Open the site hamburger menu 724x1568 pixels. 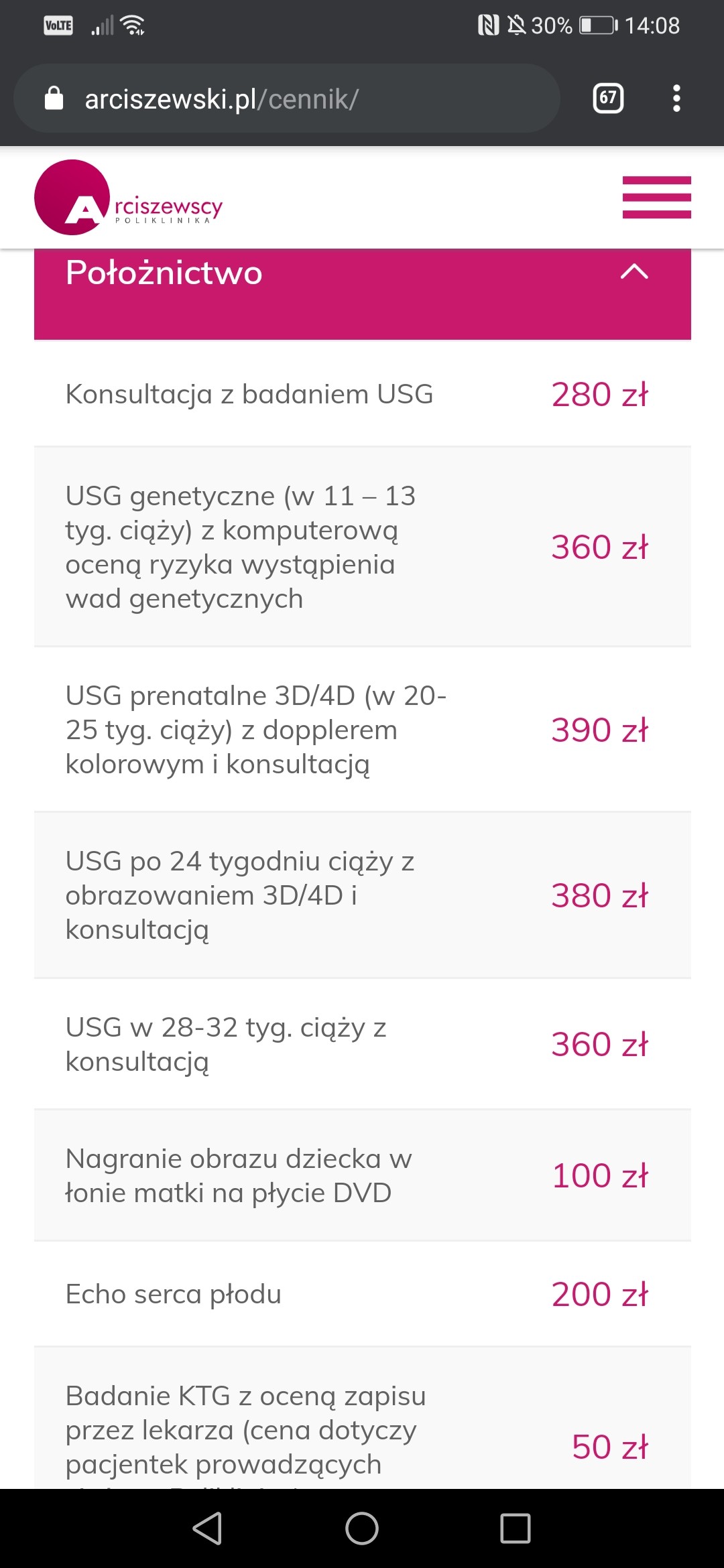click(x=656, y=197)
